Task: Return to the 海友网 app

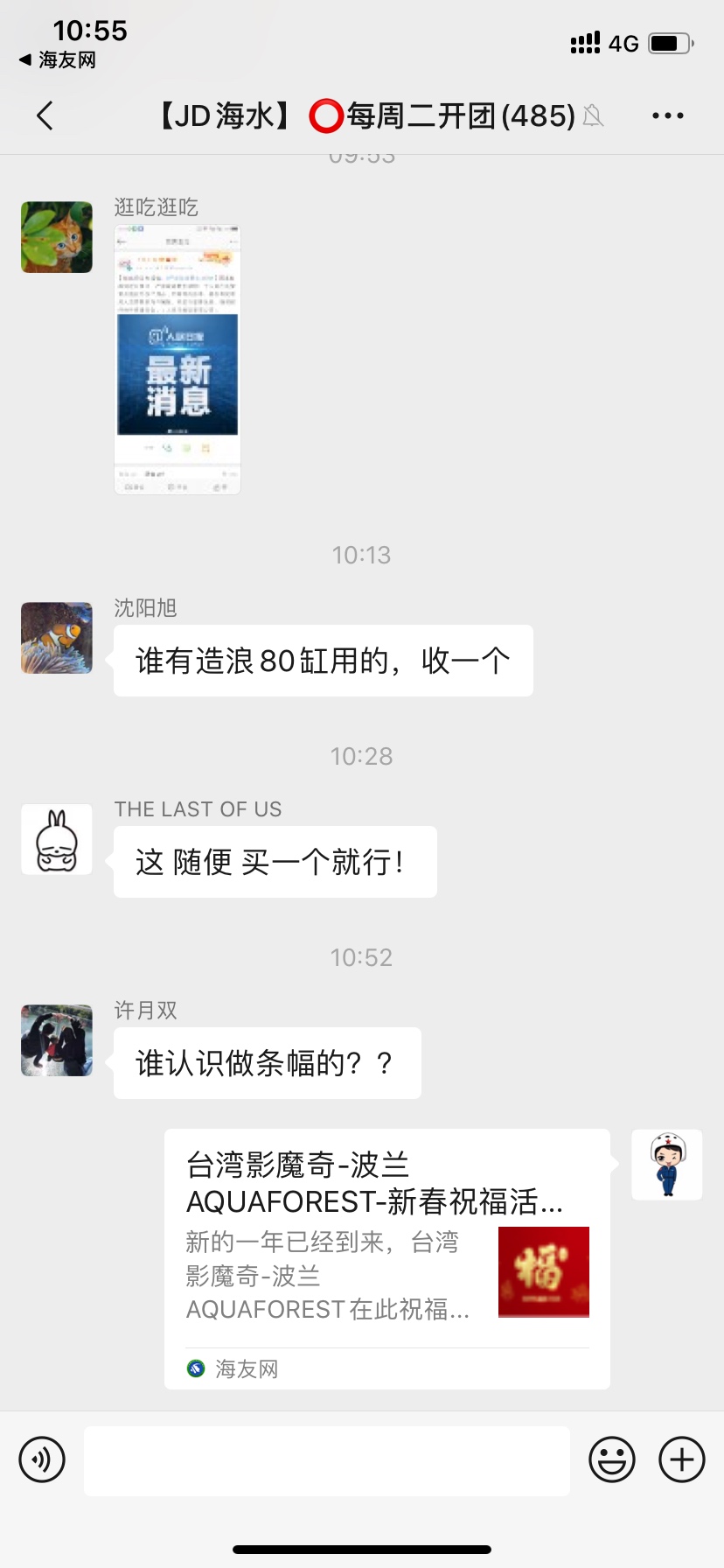Action: click(58, 60)
